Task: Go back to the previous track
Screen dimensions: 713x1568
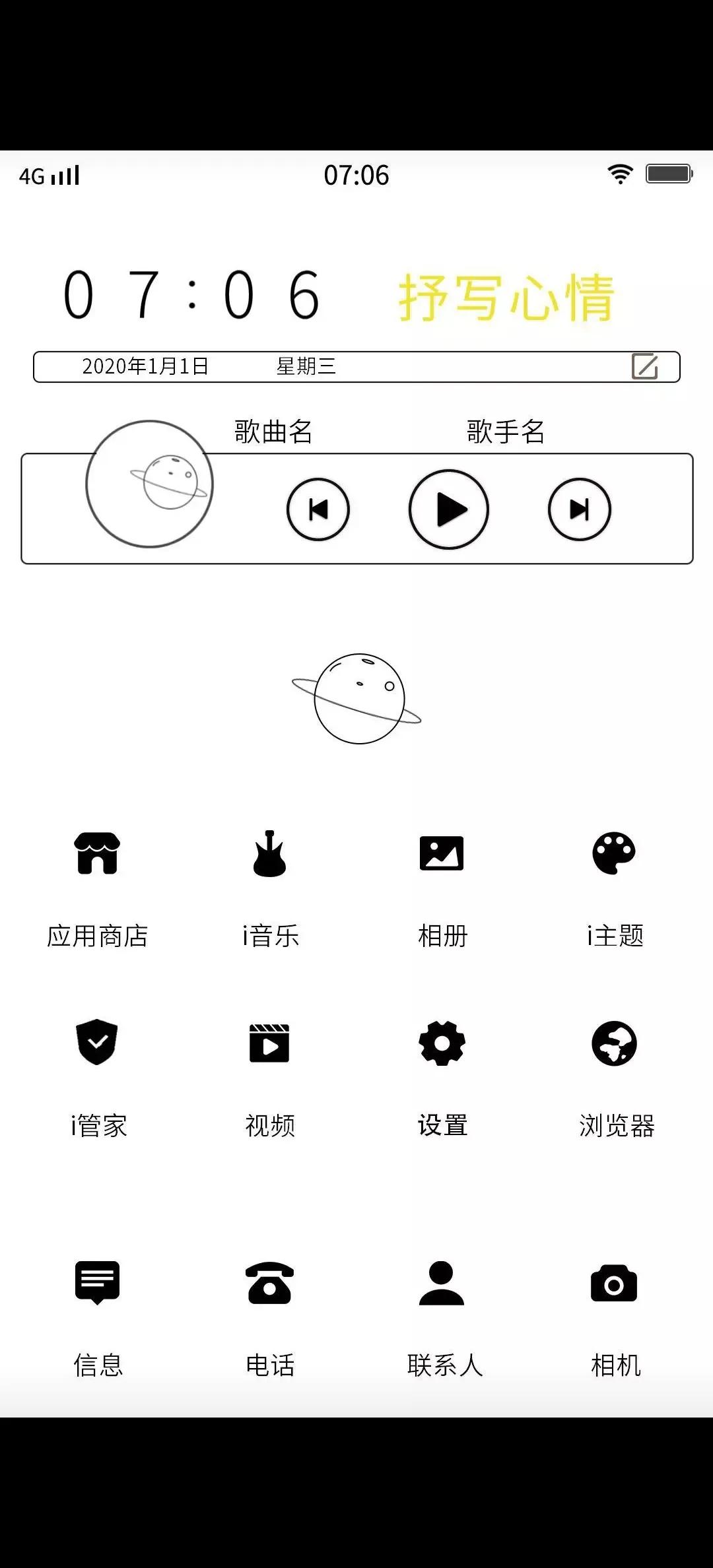Action: [318, 509]
